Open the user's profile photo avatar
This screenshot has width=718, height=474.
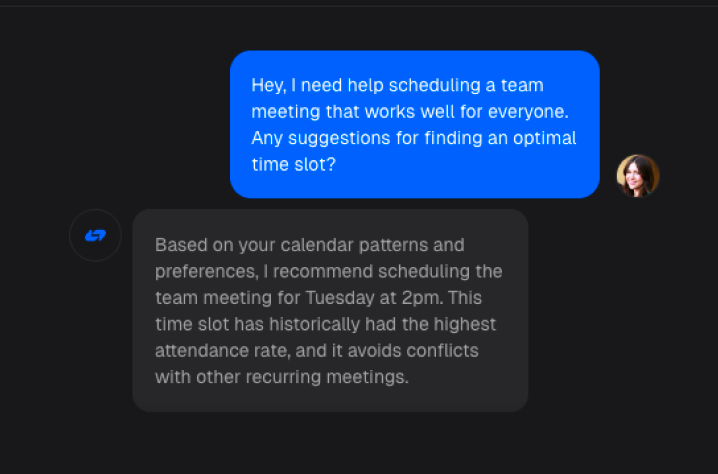[x=637, y=176]
